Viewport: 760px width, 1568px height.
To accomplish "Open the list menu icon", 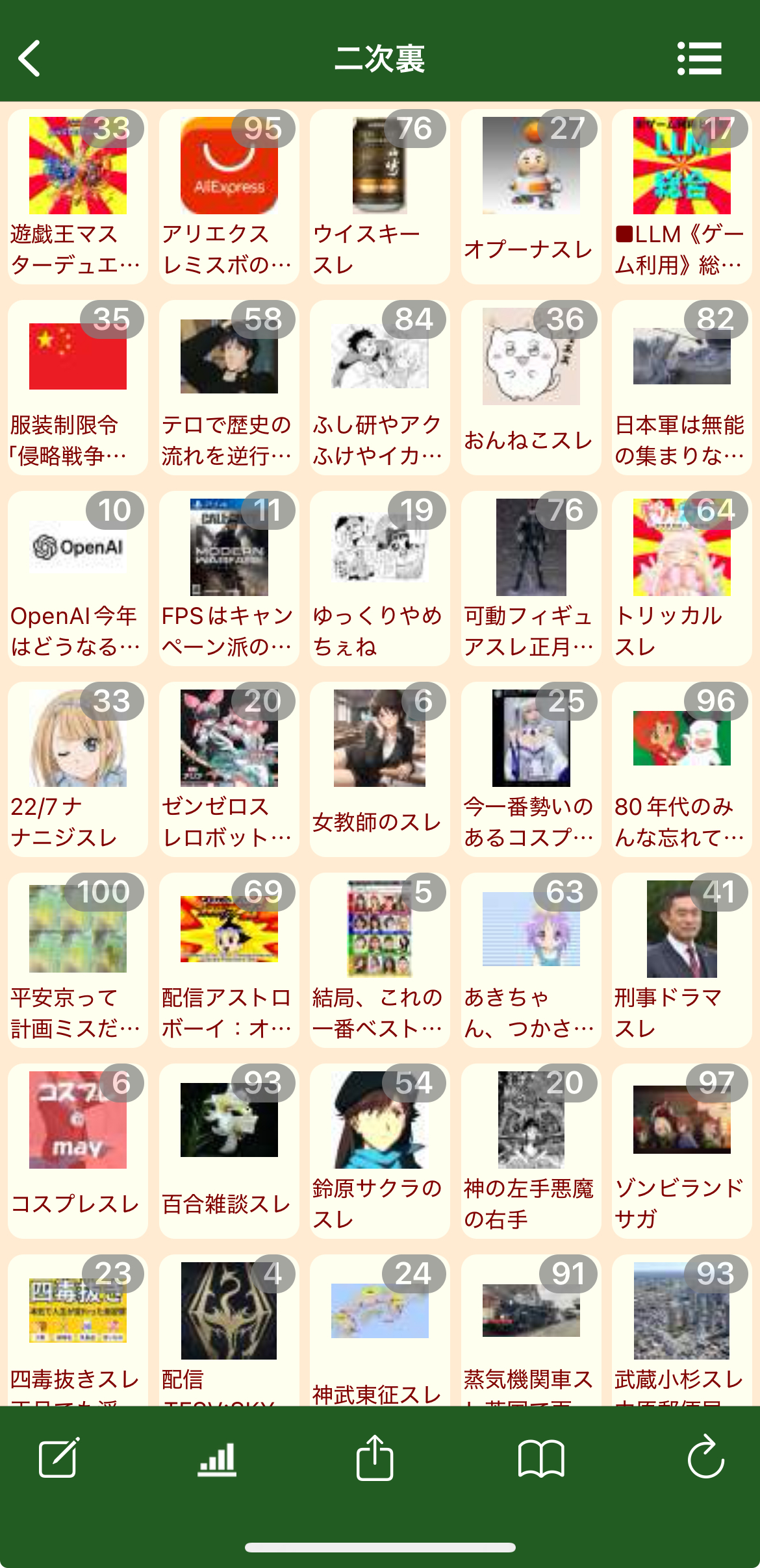I will click(x=699, y=58).
